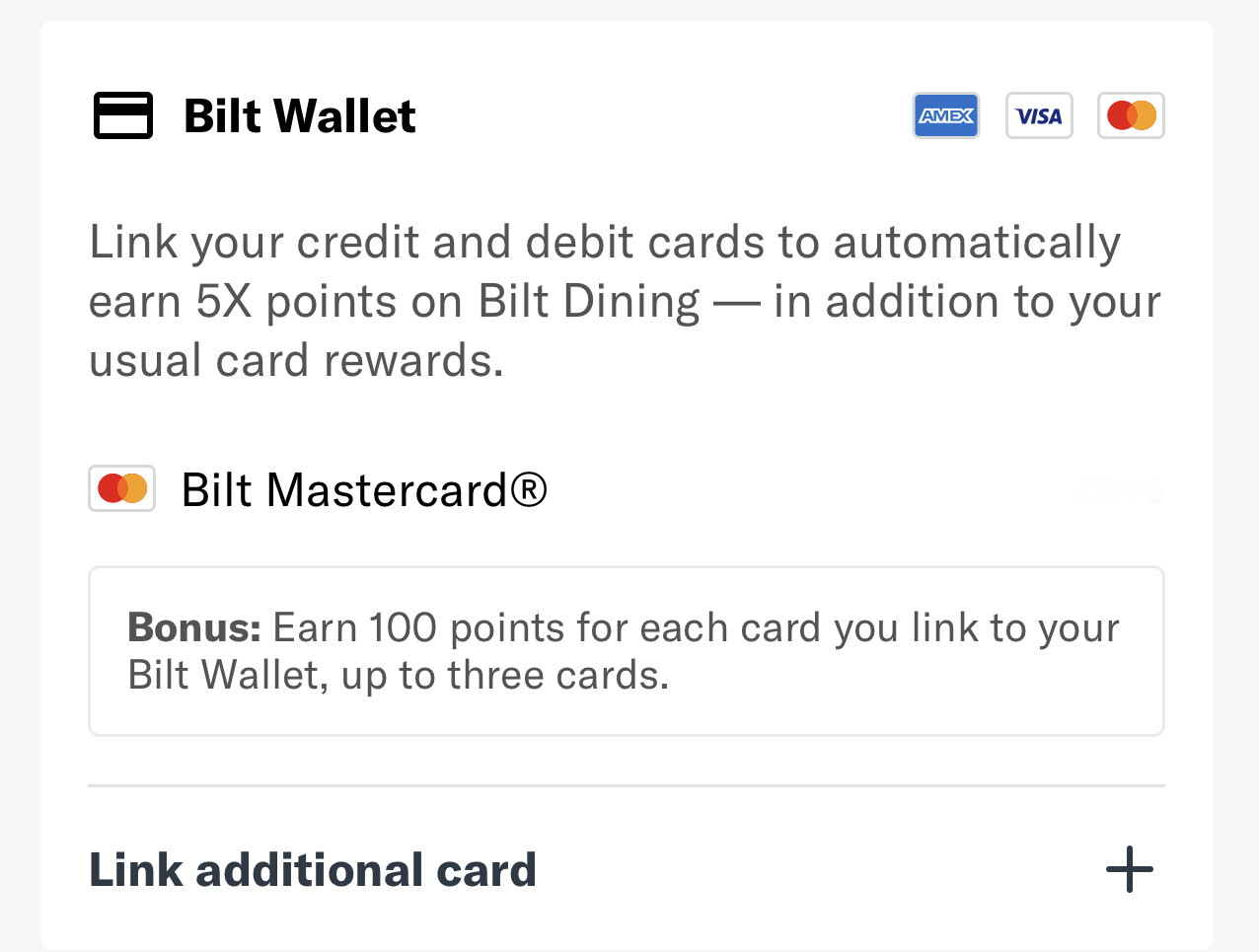Expand the Link additional card section
The width and height of the screenshot is (1259, 952).
coord(1129,870)
